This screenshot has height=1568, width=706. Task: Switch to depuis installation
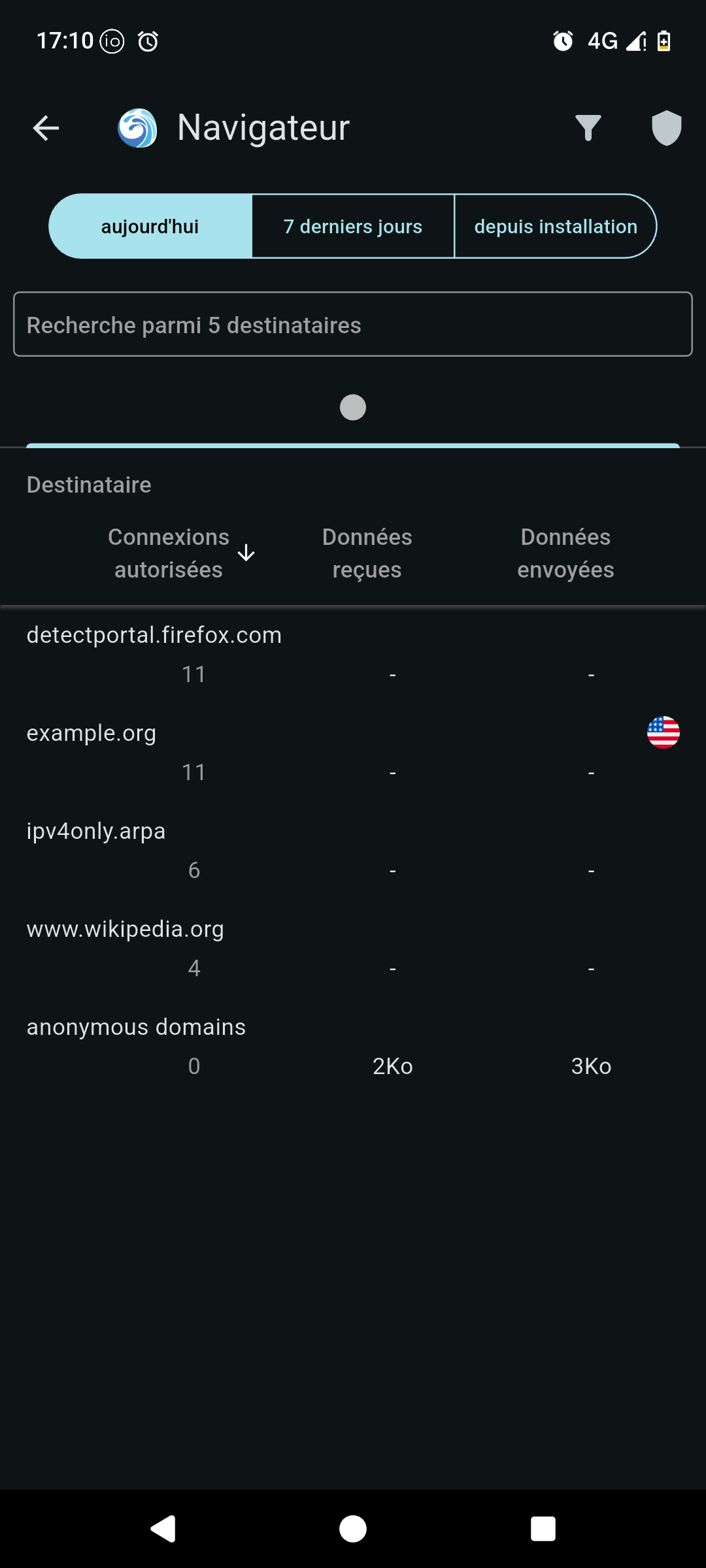(x=556, y=226)
